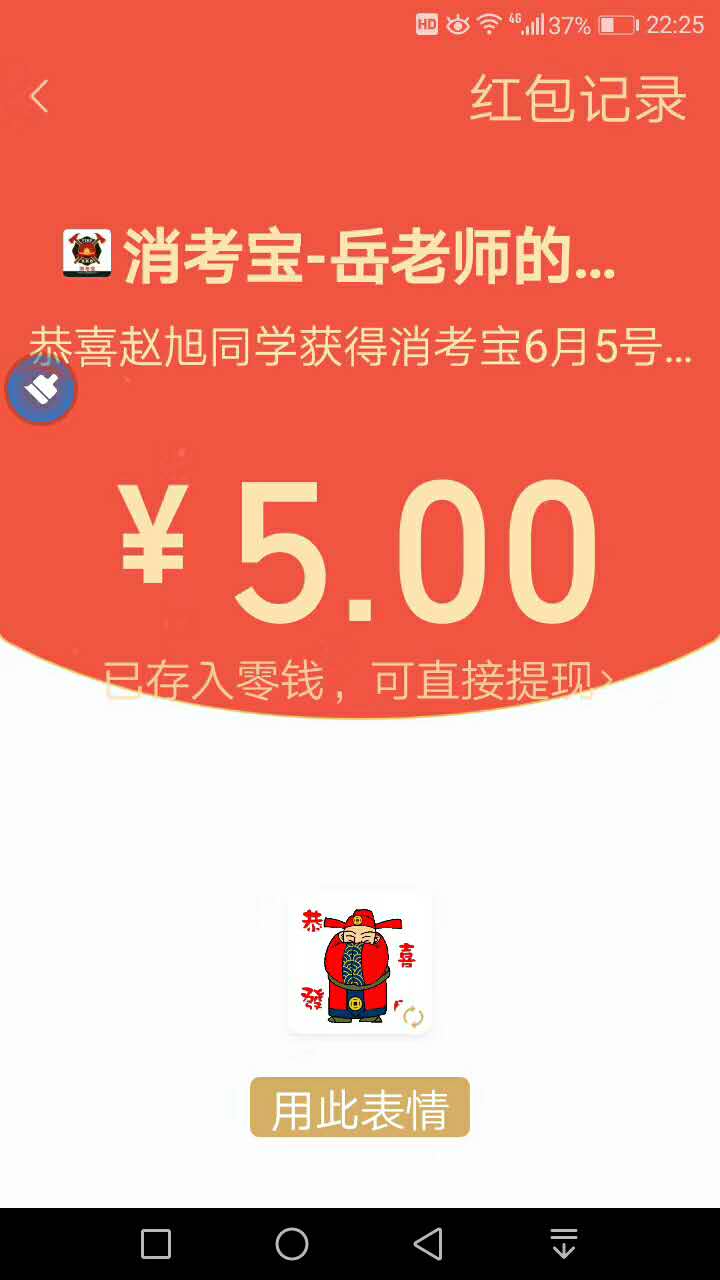Tap the 用此表情 button
Image resolution: width=720 pixels, height=1280 pixels.
[x=359, y=1108]
